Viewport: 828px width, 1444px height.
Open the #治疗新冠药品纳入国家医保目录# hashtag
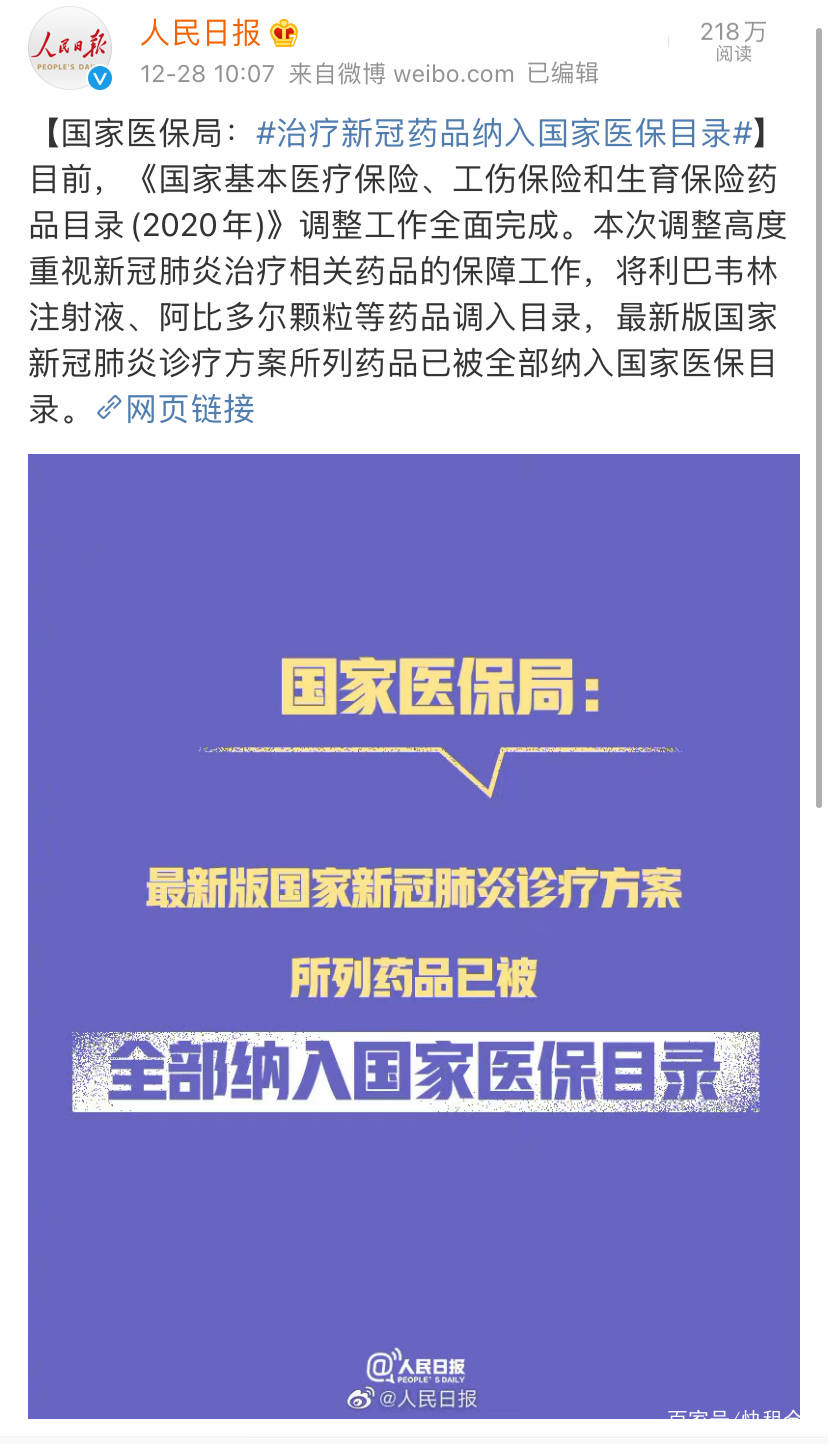504,133
